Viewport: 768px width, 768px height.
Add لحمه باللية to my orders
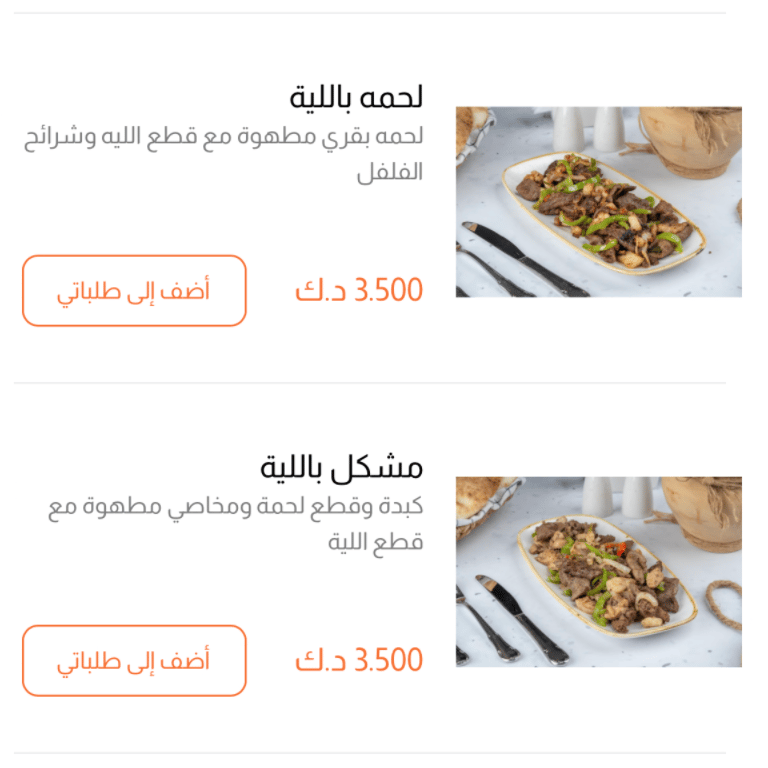point(134,291)
